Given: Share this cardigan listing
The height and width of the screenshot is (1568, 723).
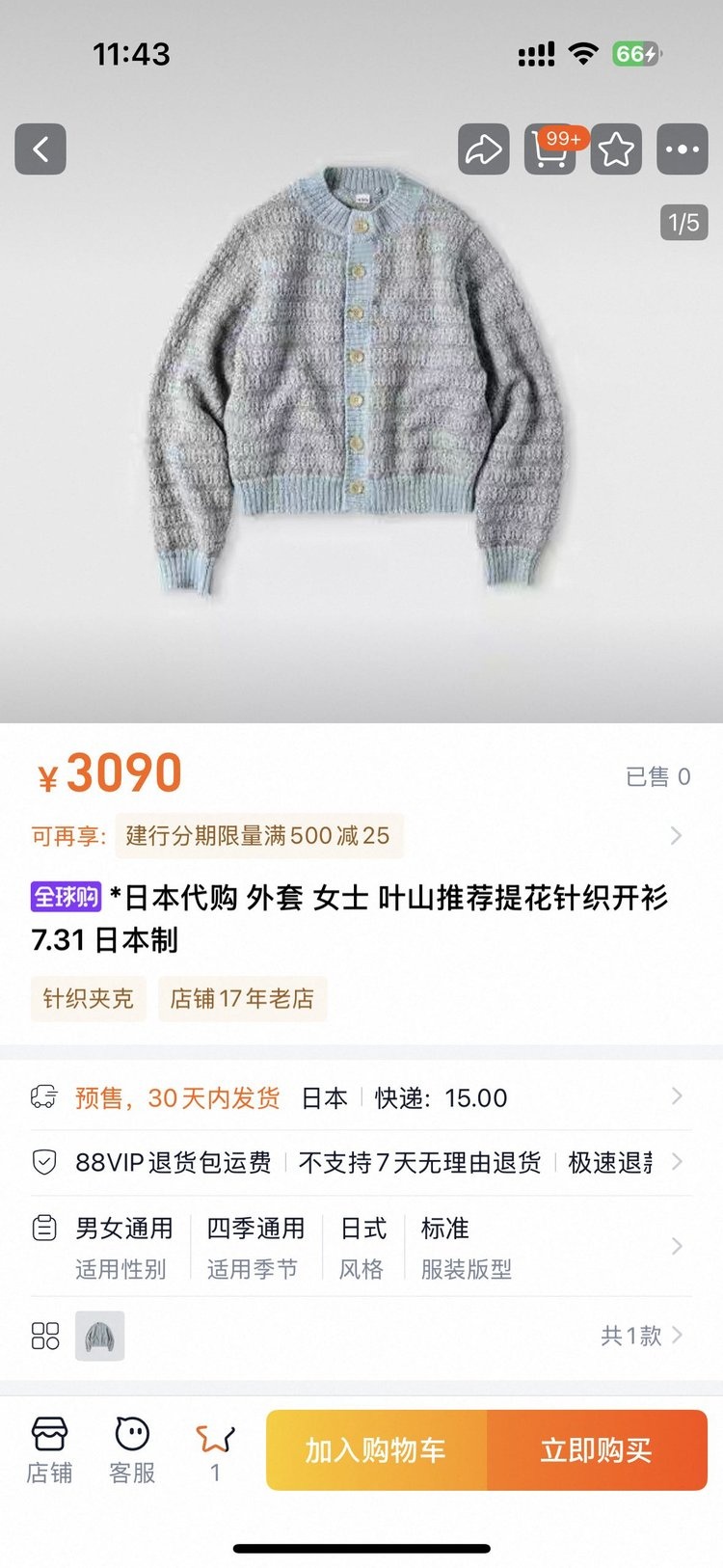Looking at the screenshot, I should (x=483, y=149).
